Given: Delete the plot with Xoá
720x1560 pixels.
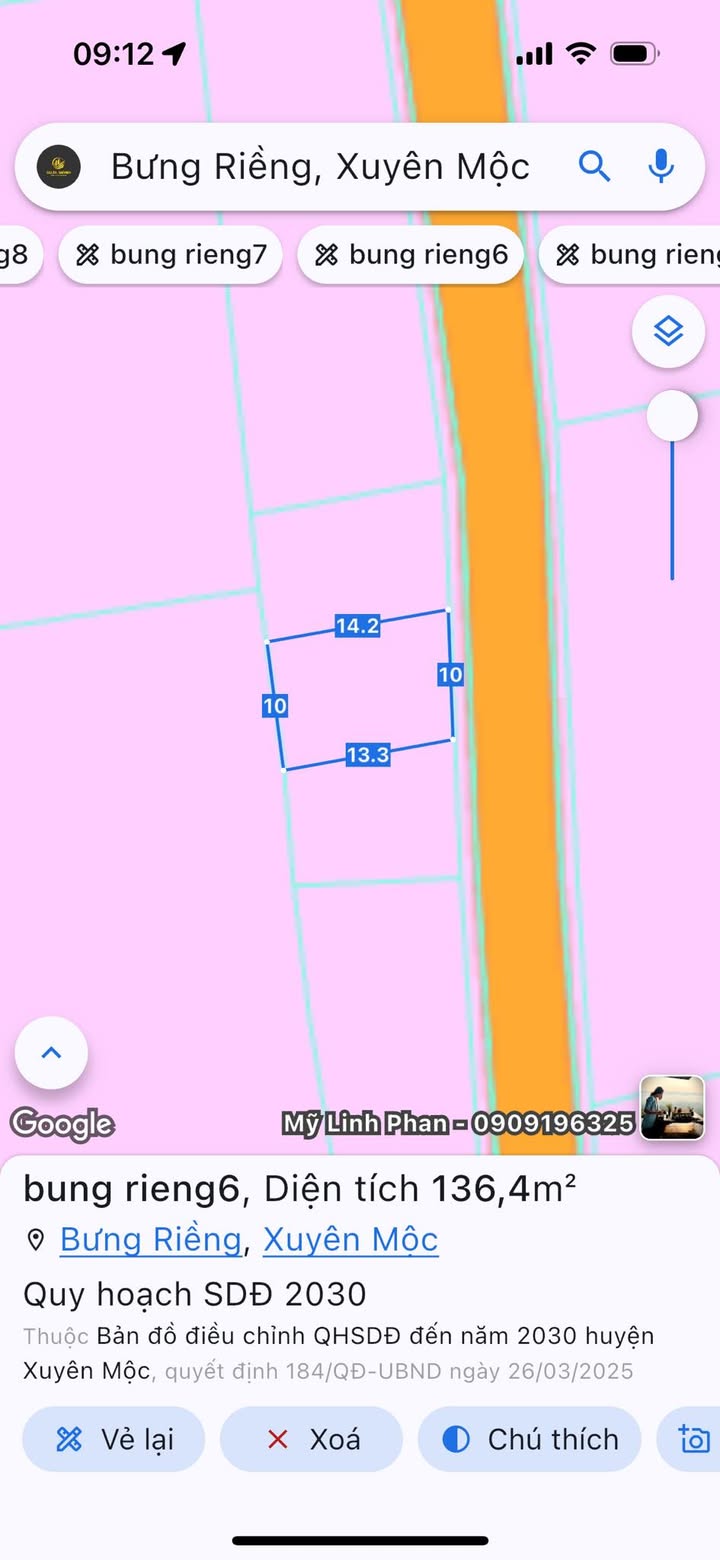Looking at the screenshot, I should pyautogui.click(x=311, y=1439).
